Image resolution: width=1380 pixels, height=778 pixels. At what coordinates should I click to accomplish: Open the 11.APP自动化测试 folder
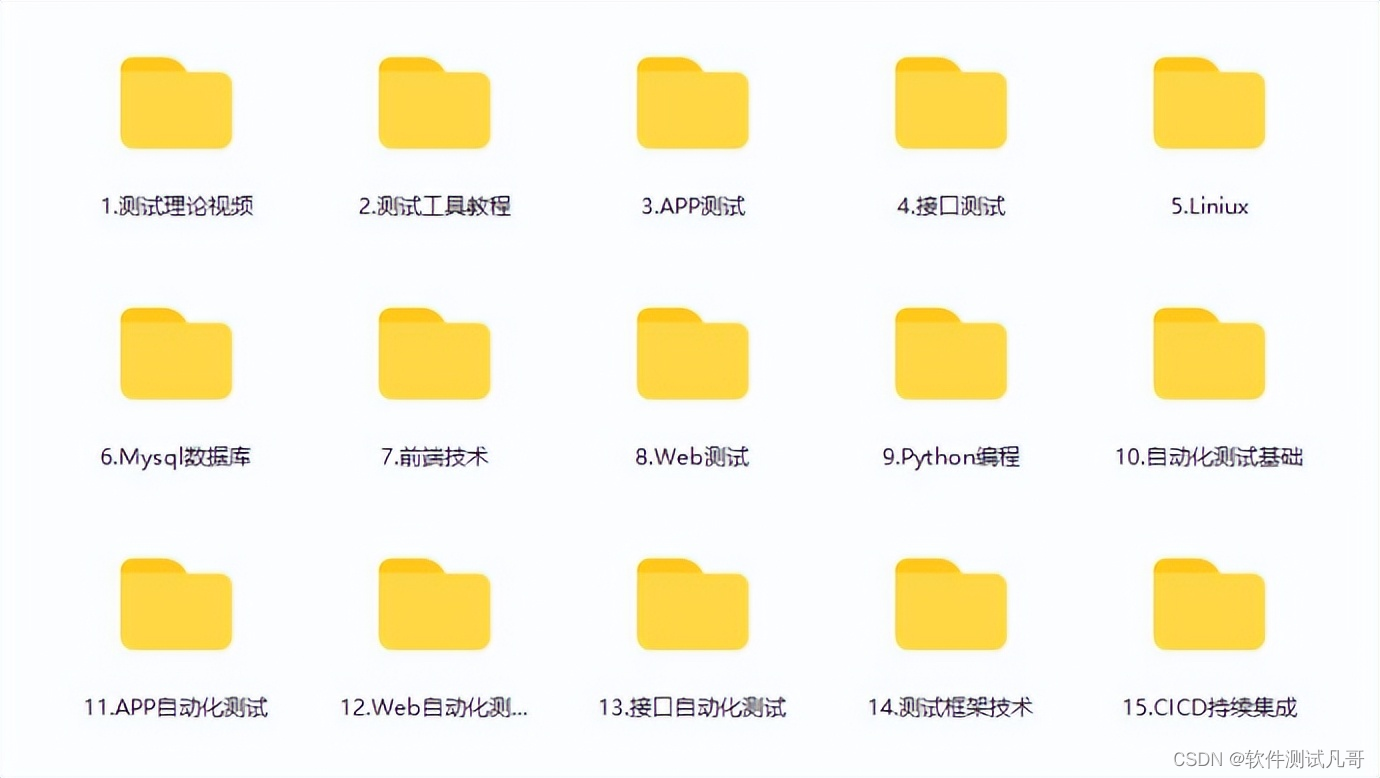(x=176, y=605)
